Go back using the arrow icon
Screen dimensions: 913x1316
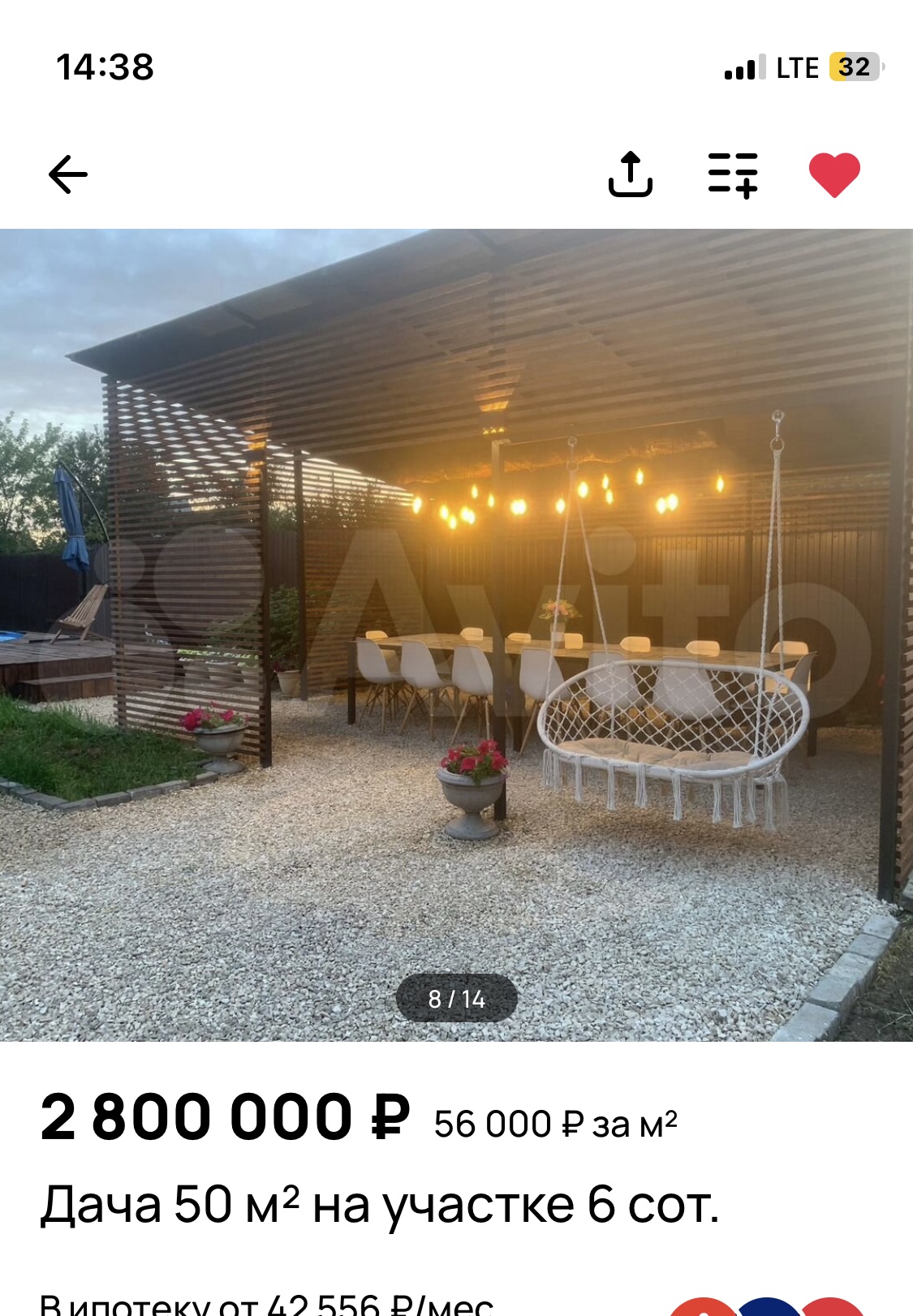[67, 174]
